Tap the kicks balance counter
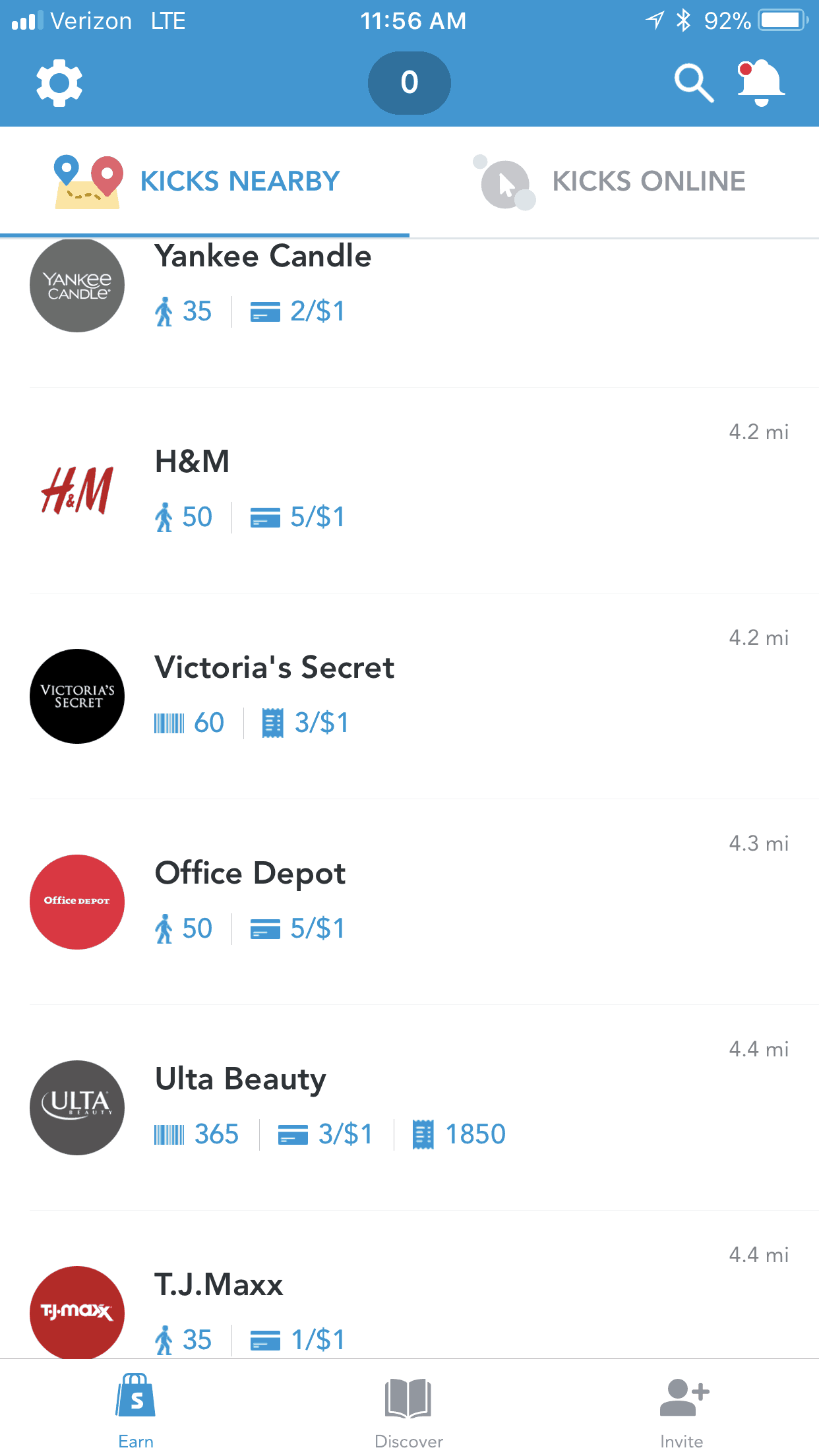This screenshot has width=819, height=1456. pos(409,83)
